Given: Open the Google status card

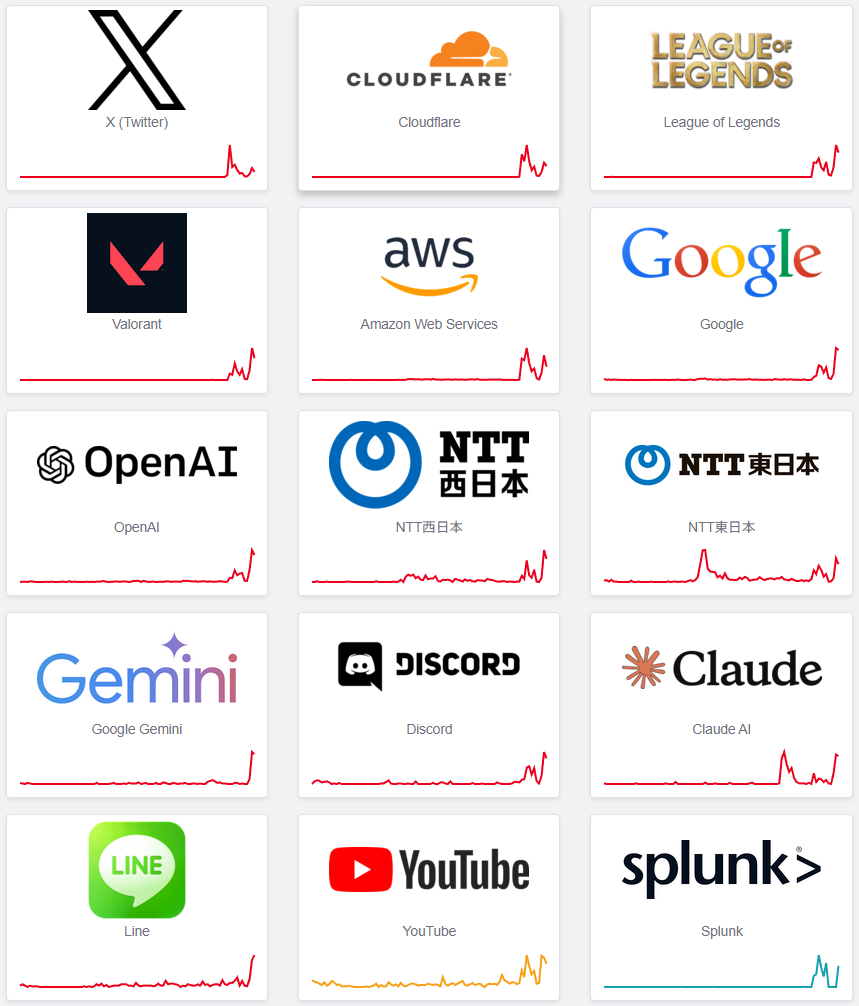Looking at the screenshot, I should tap(721, 300).
